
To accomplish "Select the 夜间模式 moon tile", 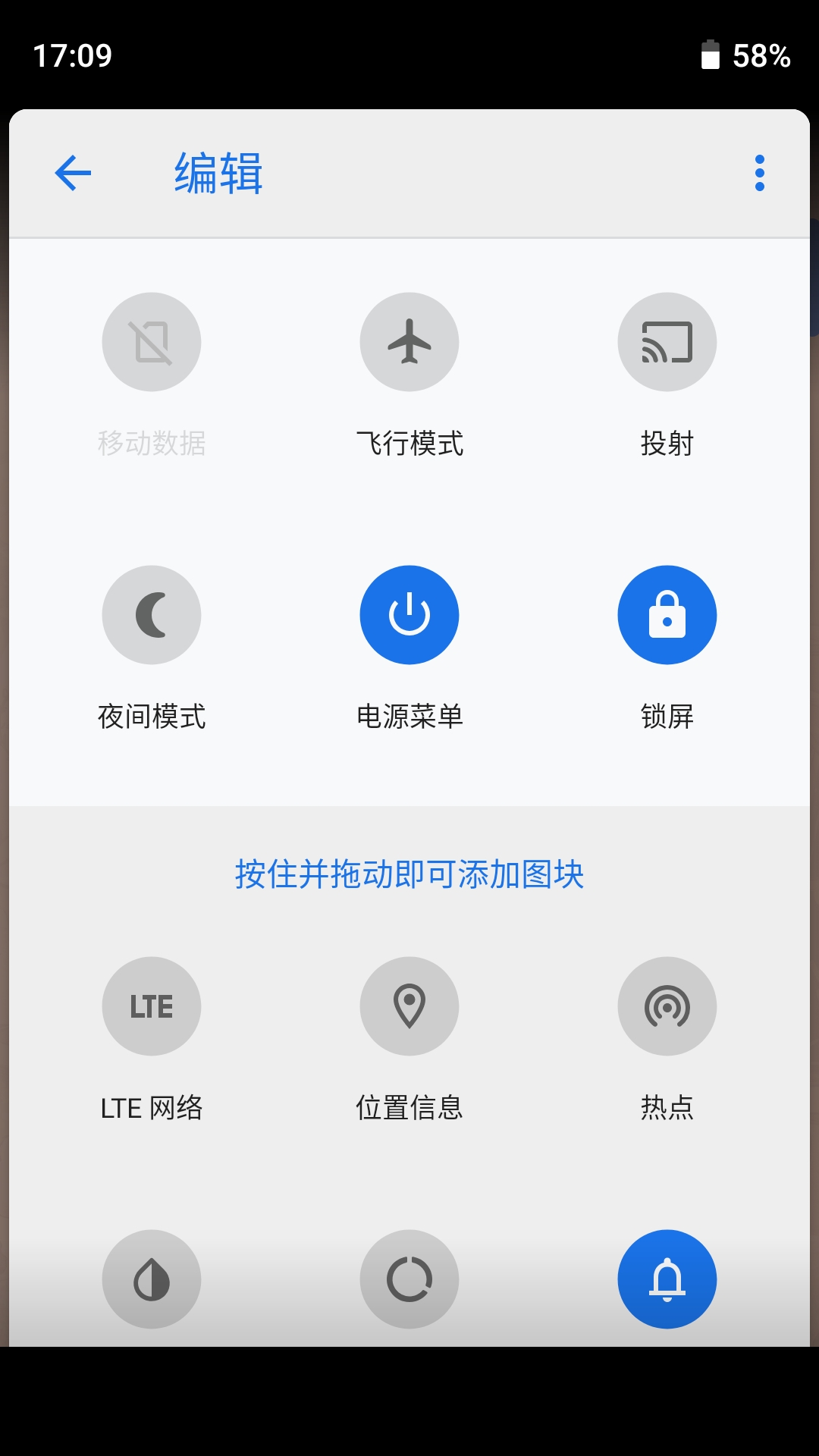I will pos(152,615).
